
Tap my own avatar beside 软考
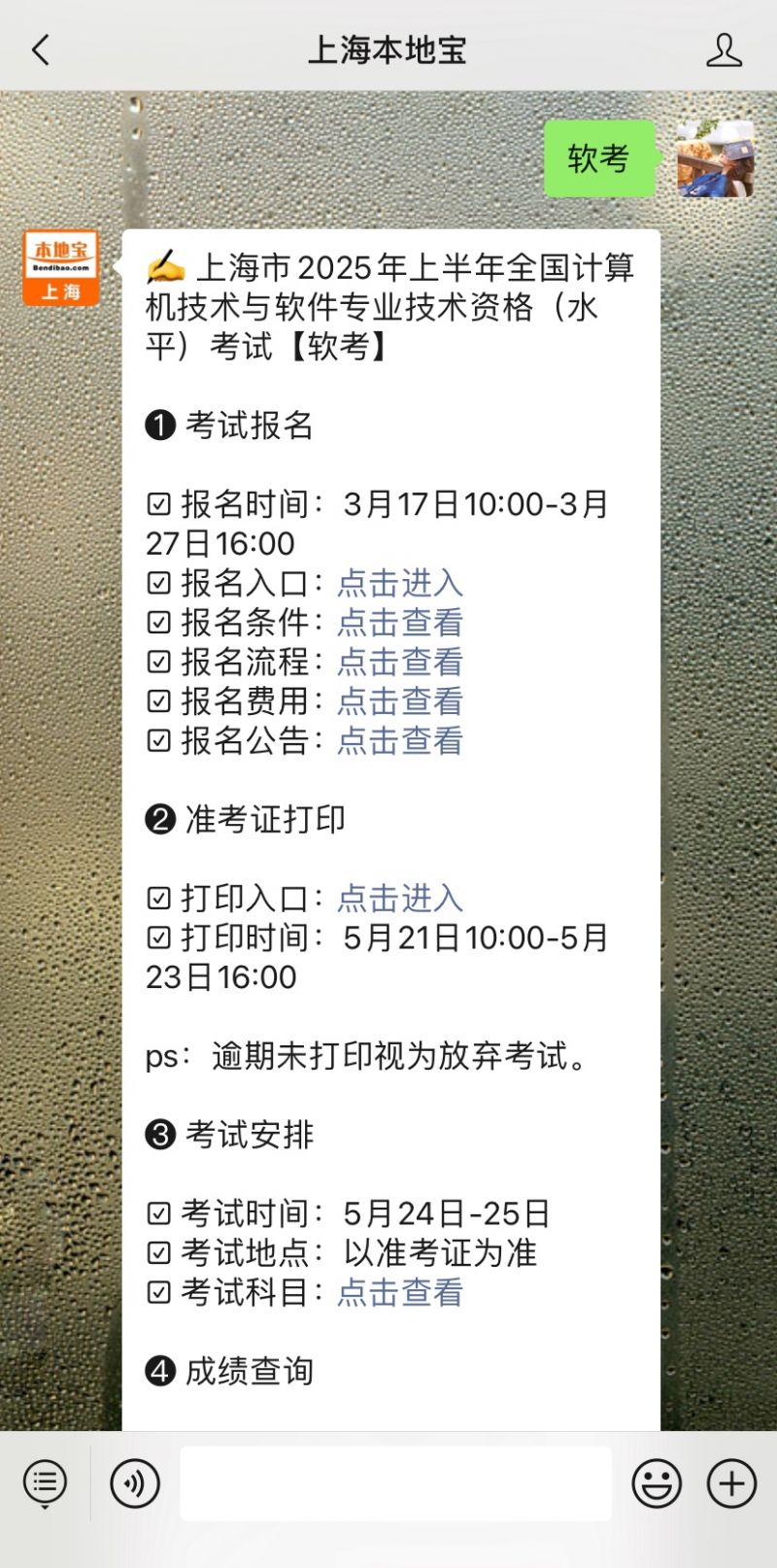click(716, 158)
